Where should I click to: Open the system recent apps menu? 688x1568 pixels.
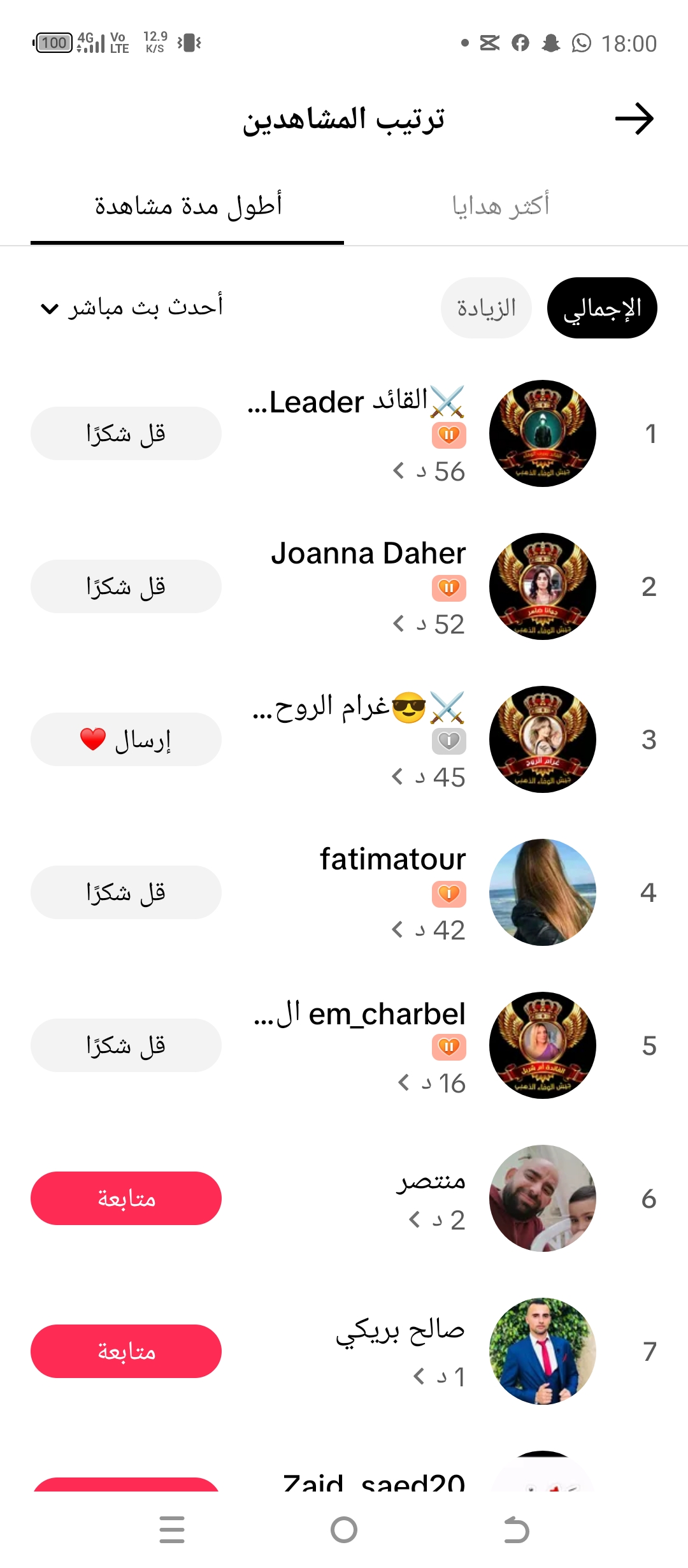(172, 1530)
